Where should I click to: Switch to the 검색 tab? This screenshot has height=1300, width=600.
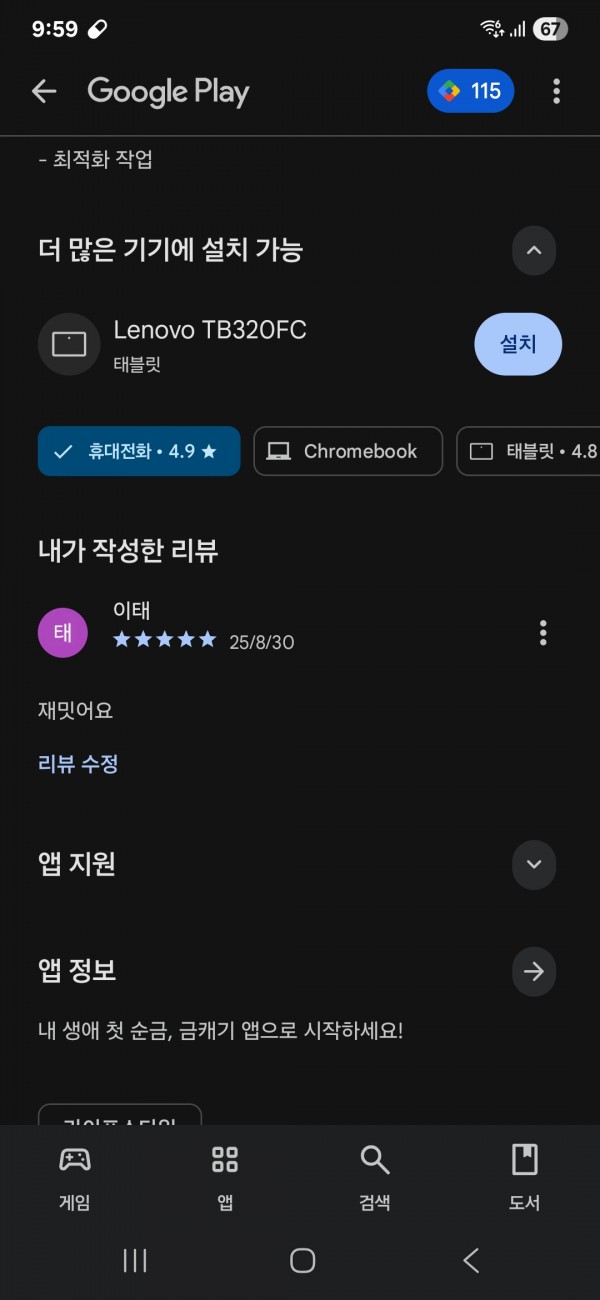375,1178
